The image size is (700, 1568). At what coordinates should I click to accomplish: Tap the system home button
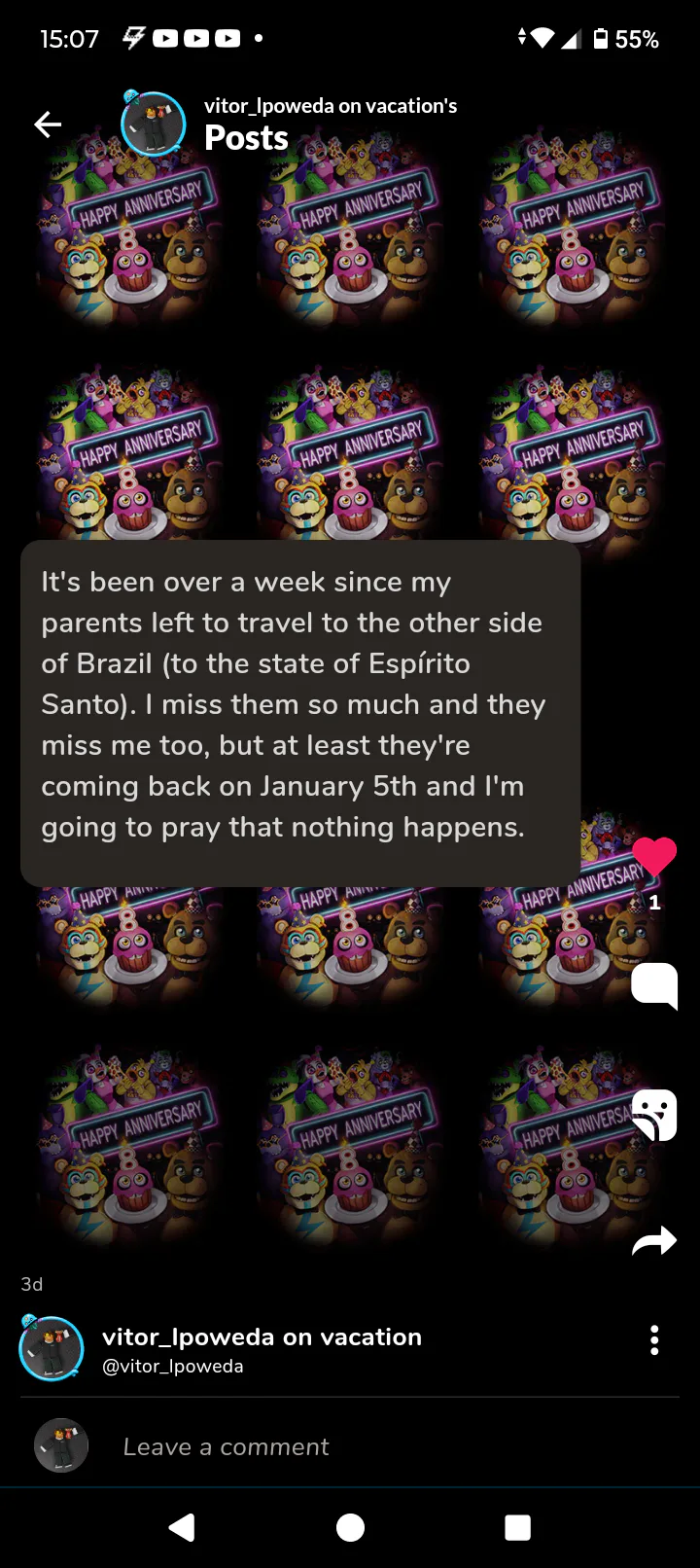[350, 1528]
